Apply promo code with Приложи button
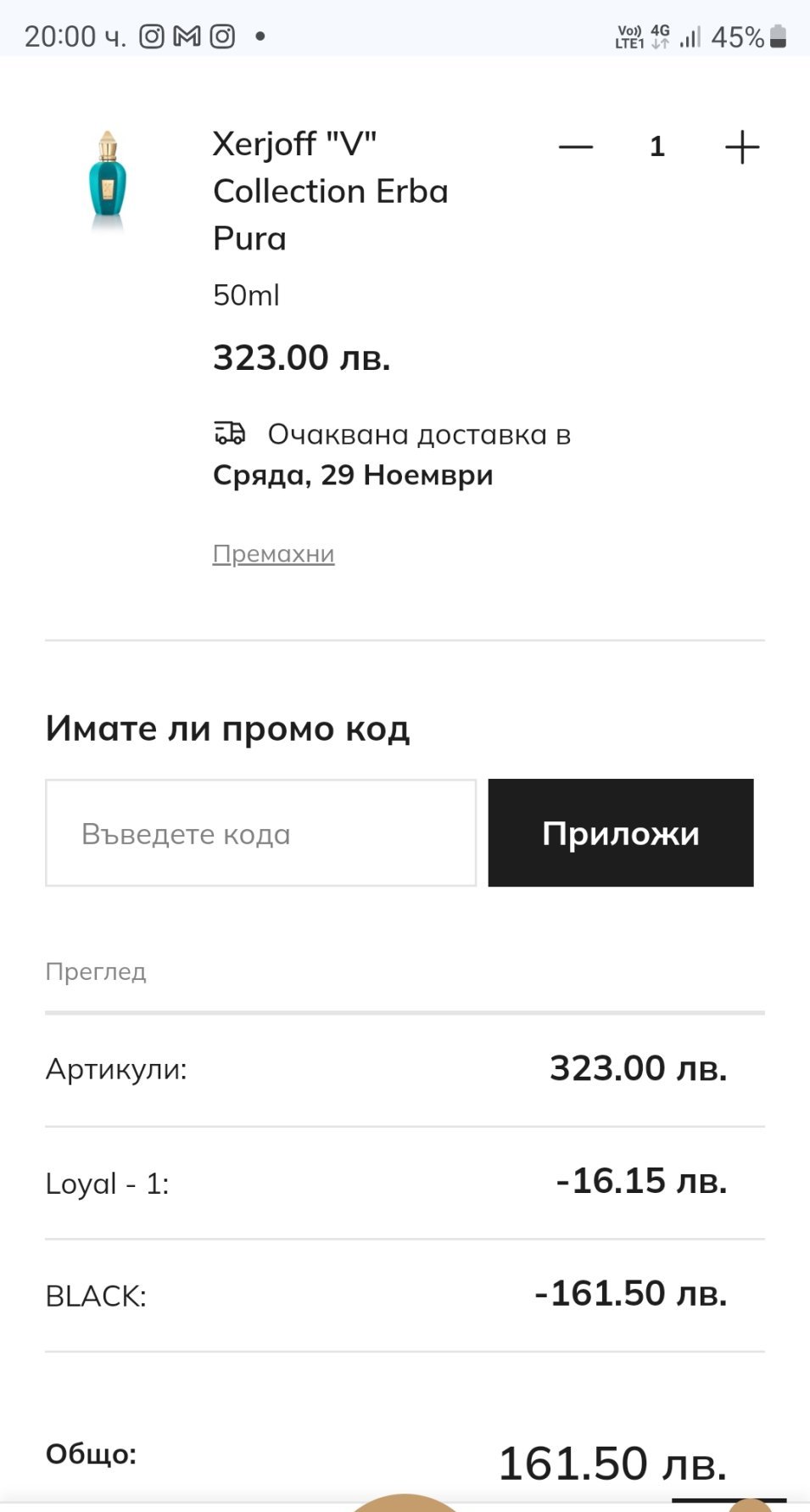This screenshot has height=1512, width=810. tap(620, 833)
